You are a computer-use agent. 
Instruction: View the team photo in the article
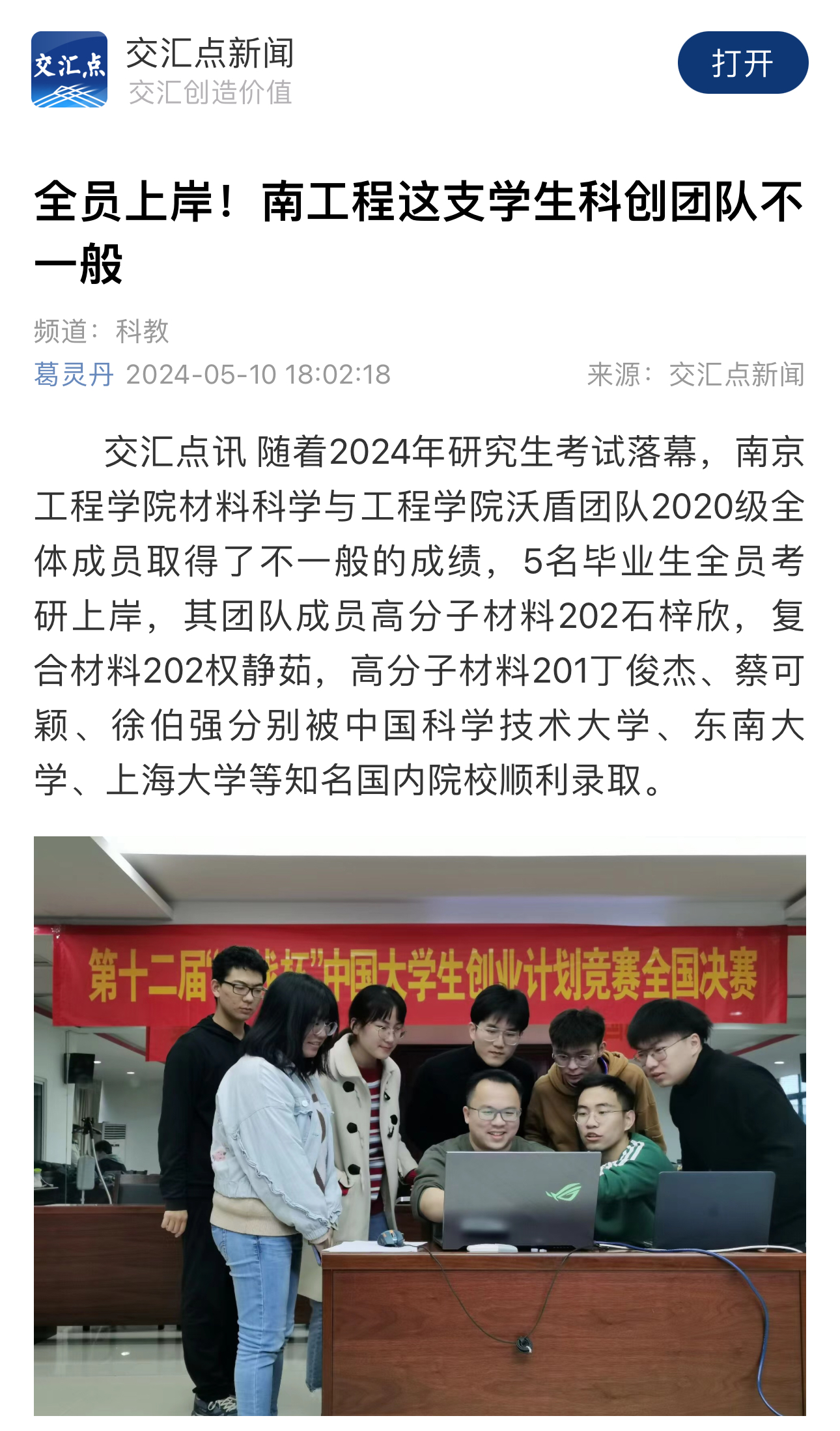tap(420, 1126)
